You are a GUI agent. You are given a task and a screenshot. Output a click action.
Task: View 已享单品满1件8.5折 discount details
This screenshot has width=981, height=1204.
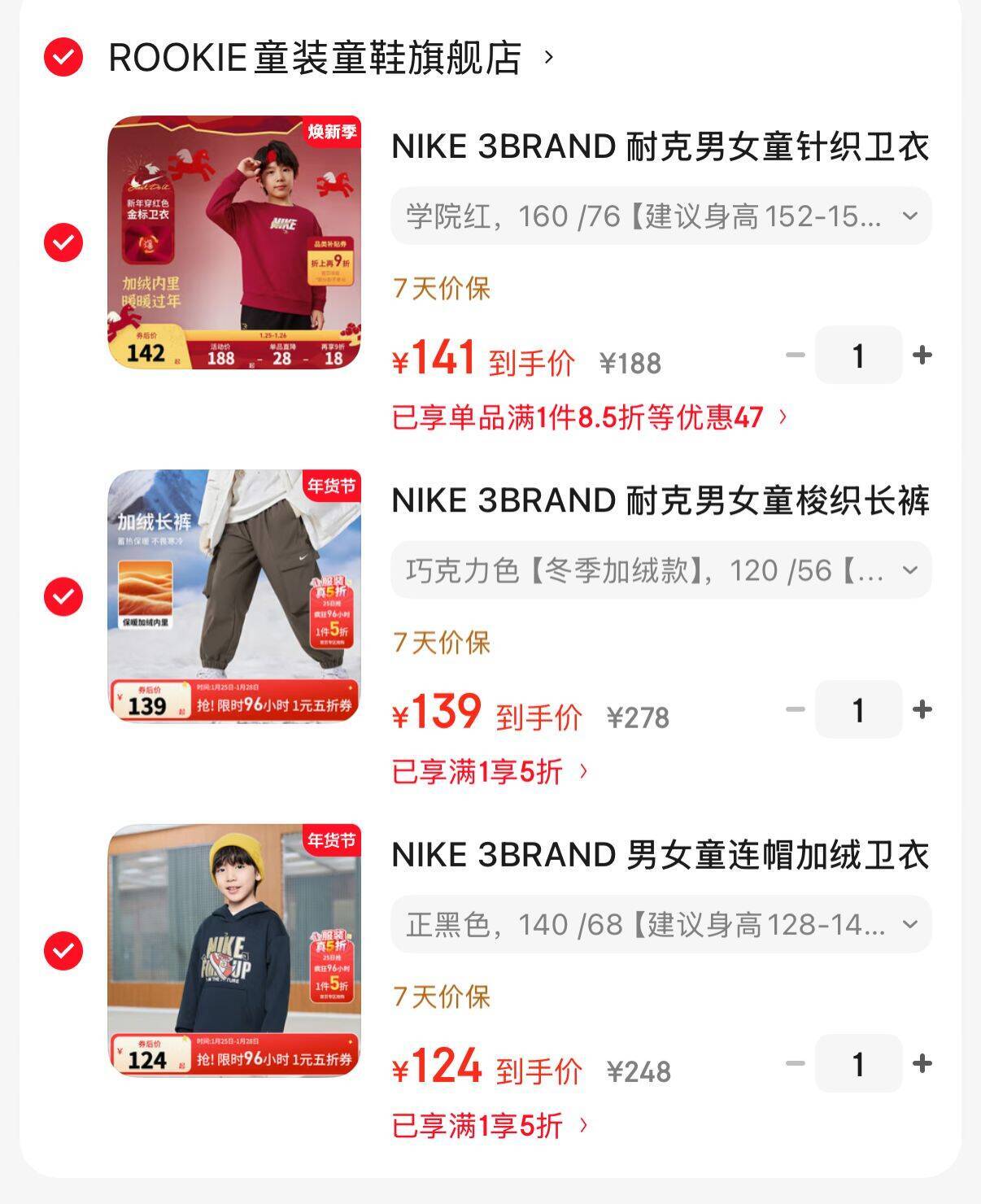pyautogui.click(x=589, y=418)
